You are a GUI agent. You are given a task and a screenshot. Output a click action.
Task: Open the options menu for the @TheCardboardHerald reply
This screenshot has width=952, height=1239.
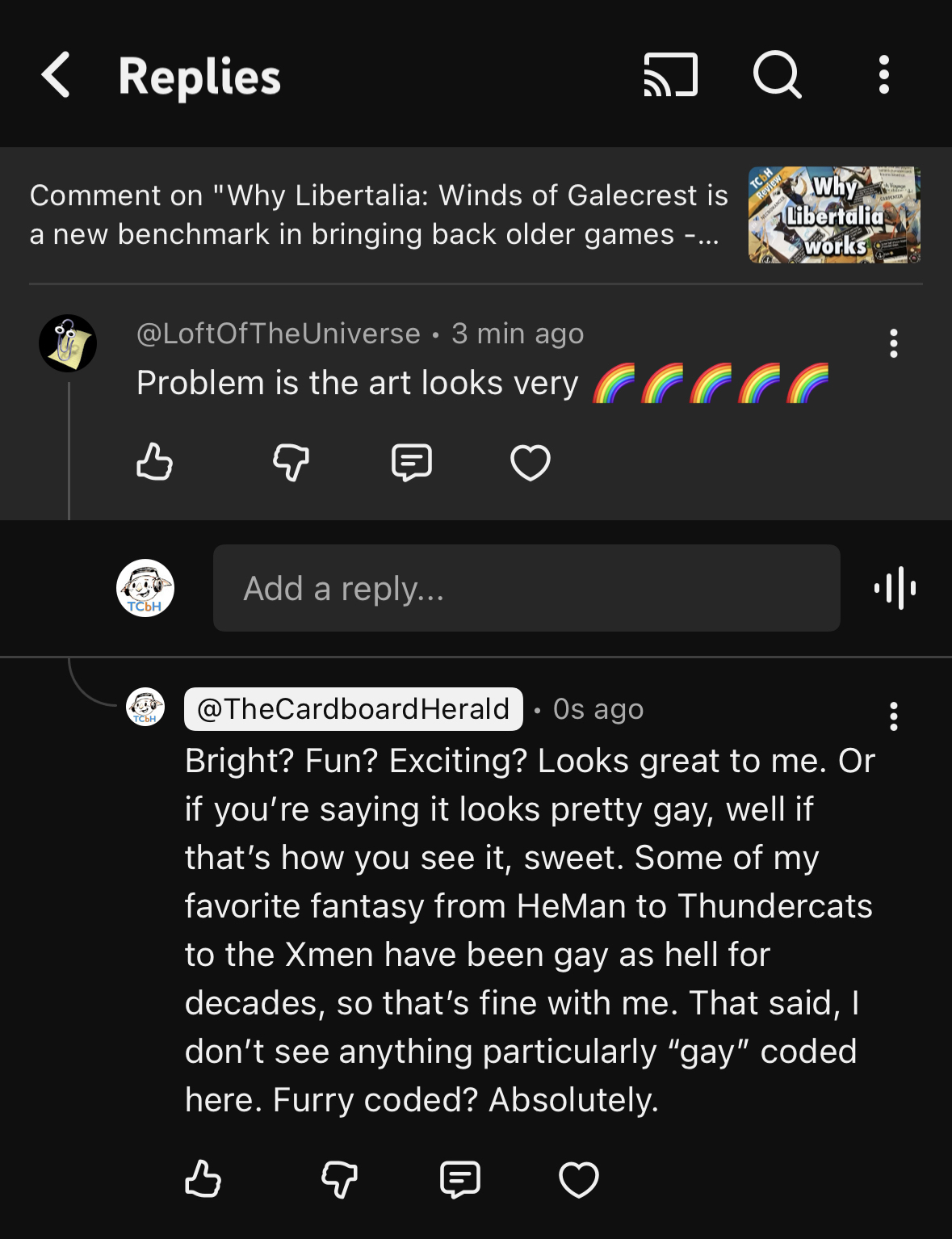click(x=893, y=716)
